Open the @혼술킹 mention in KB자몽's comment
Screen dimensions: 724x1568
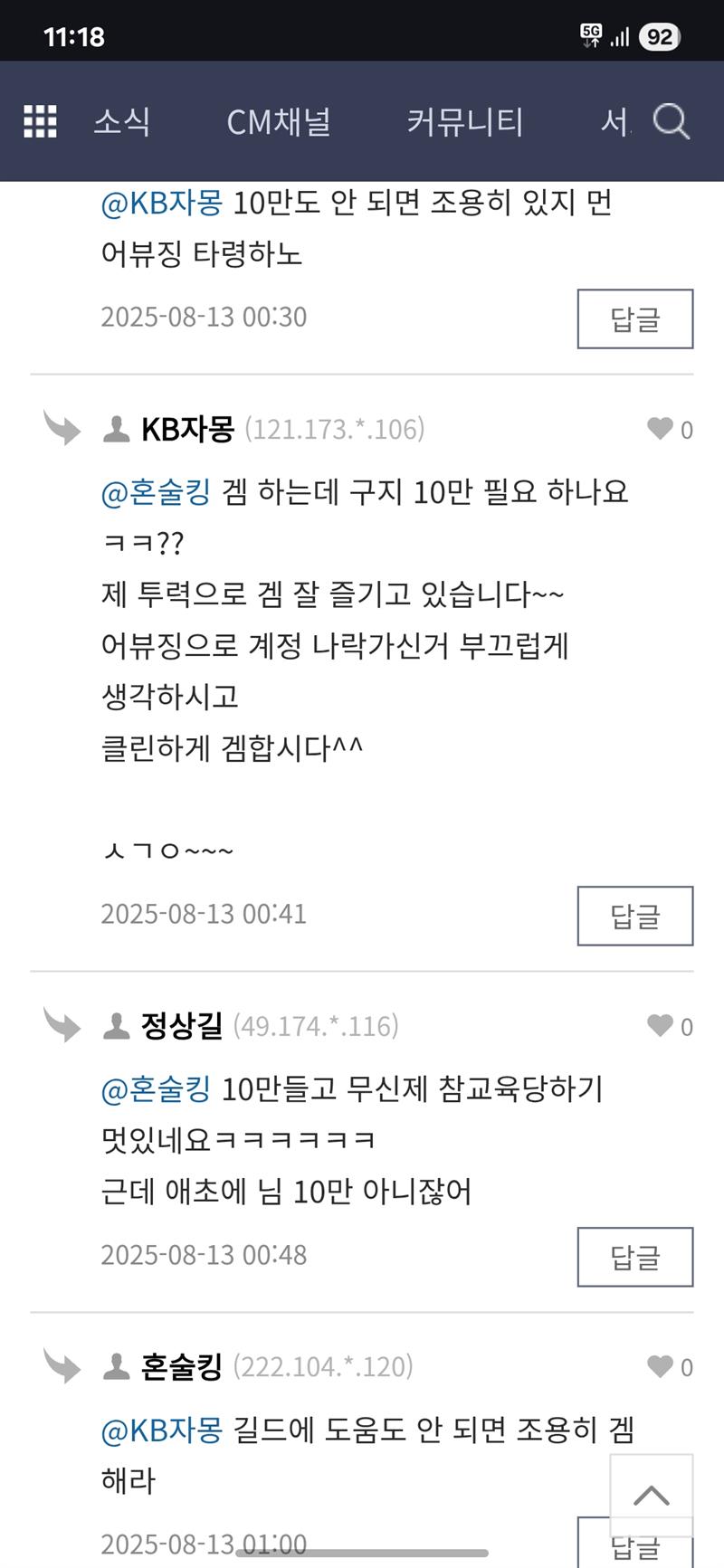(156, 492)
